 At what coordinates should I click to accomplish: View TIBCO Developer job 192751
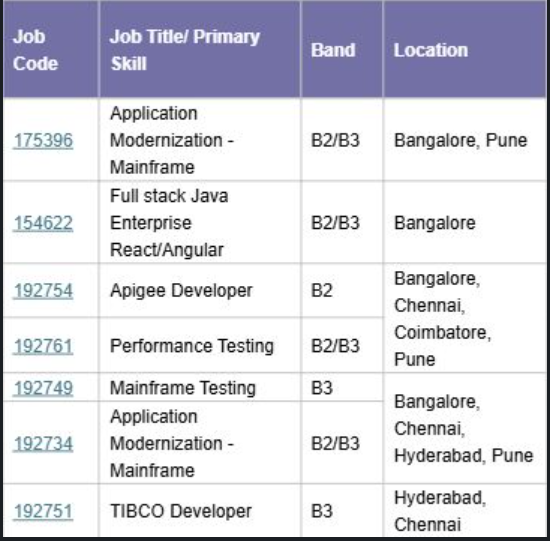pyautogui.click(x=43, y=511)
